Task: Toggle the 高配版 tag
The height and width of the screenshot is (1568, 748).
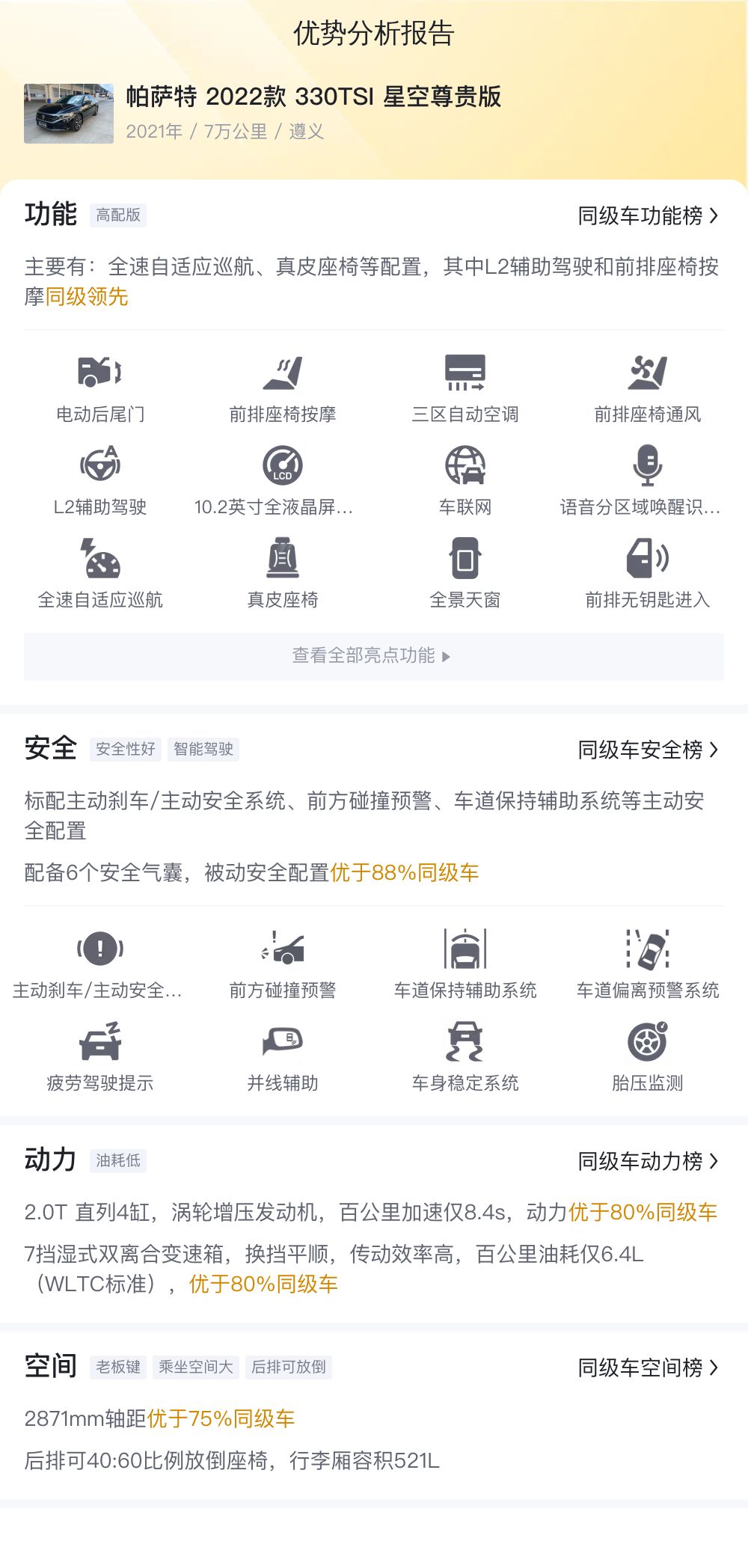Action: pos(118,215)
